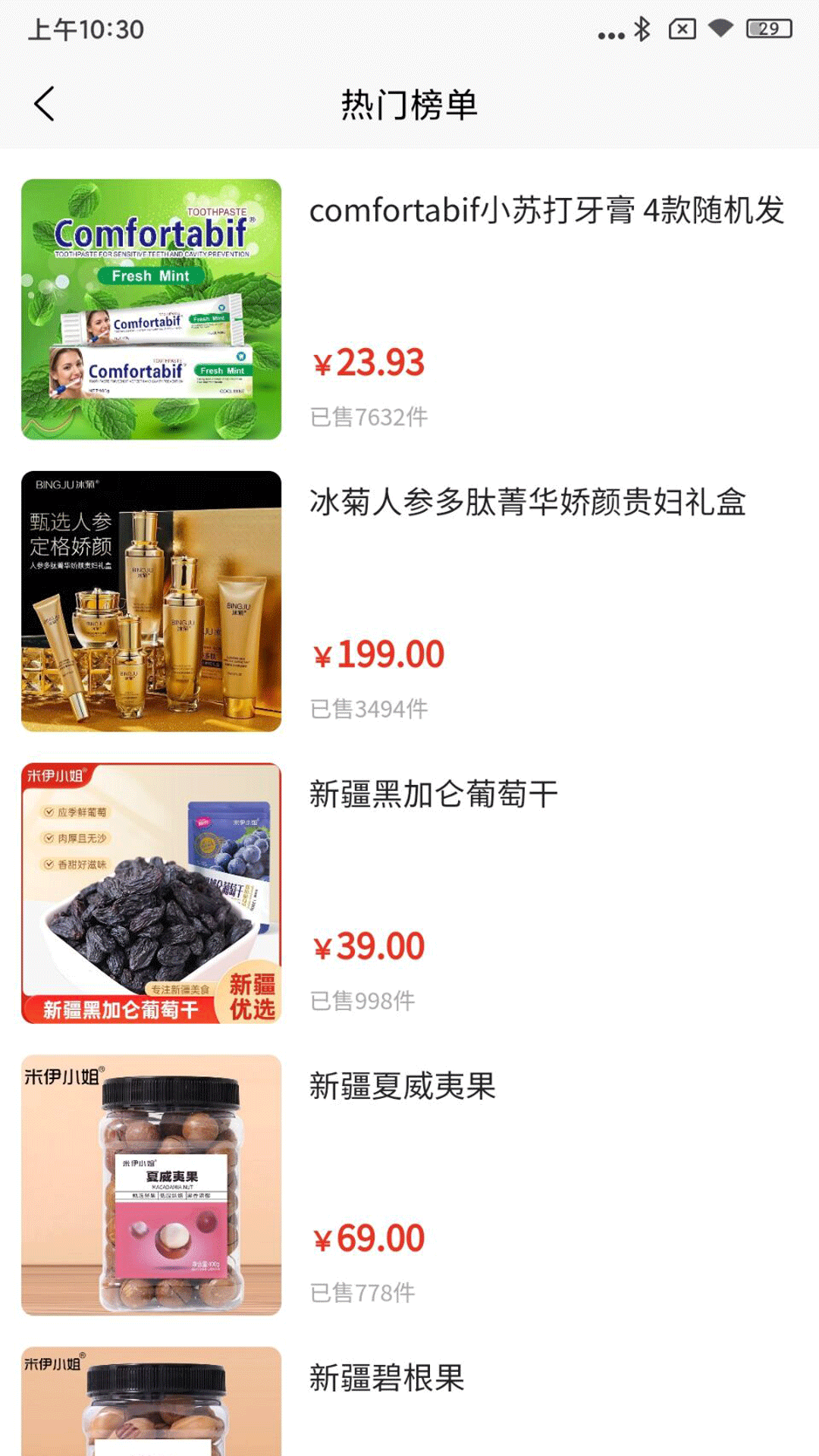Screen dimensions: 819x1456
Task: Tap the battery indicator showing 29
Action: tap(768, 30)
